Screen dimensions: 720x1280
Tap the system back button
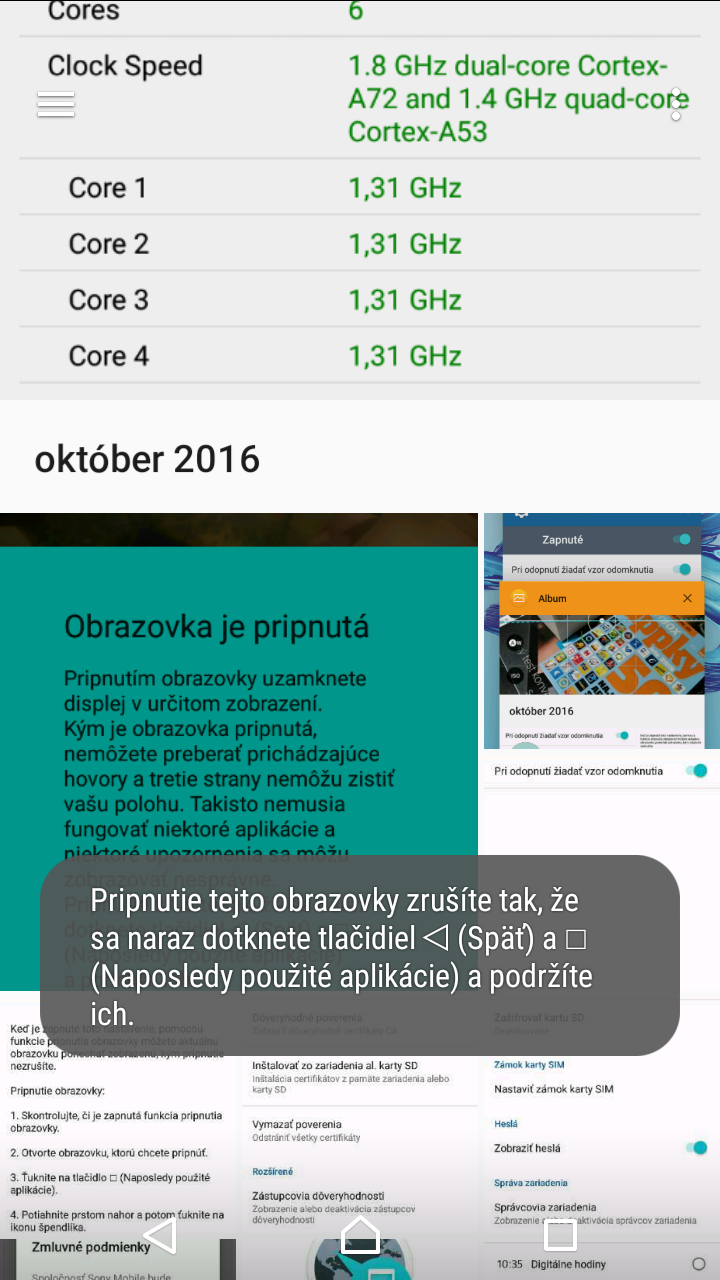(x=160, y=1235)
